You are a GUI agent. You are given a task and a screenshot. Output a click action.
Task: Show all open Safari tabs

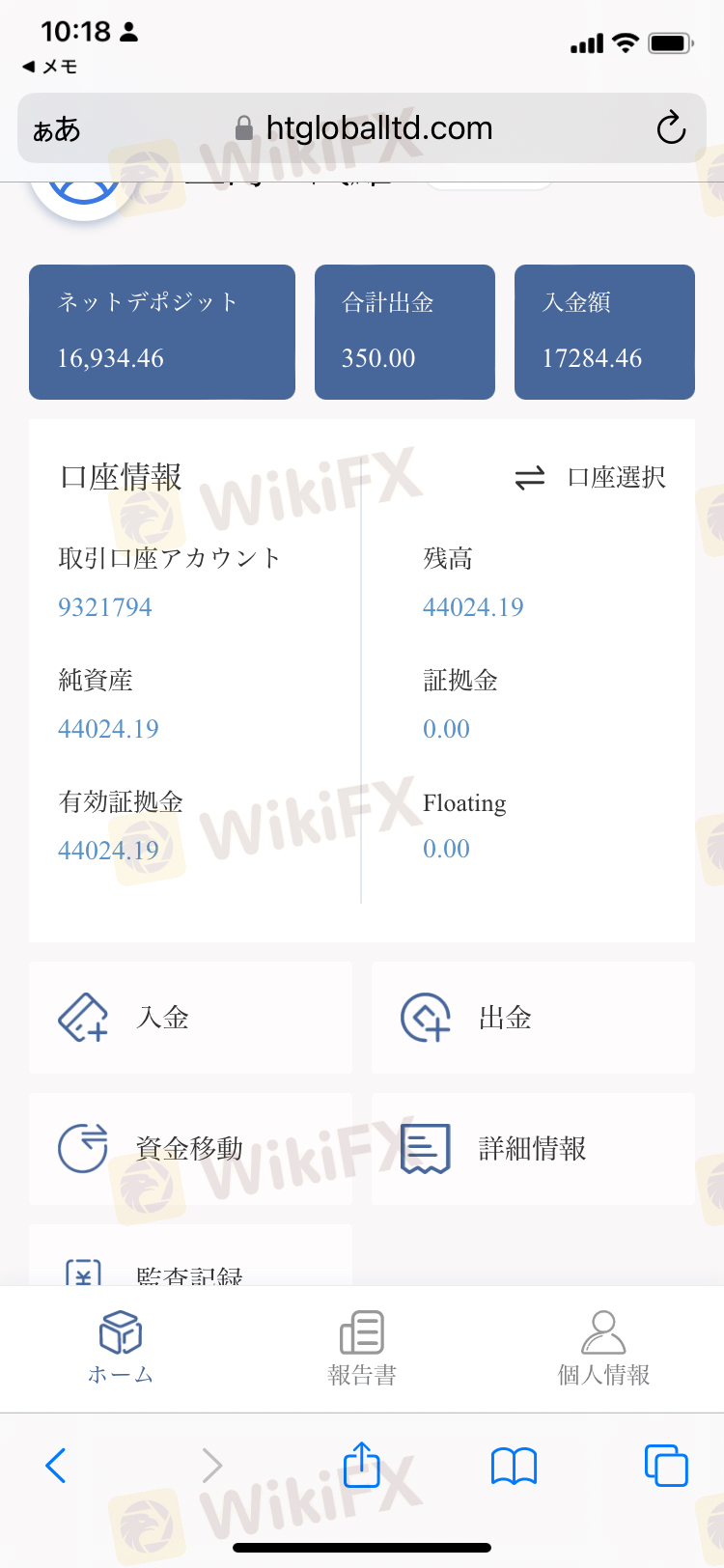pyautogui.click(x=666, y=1466)
